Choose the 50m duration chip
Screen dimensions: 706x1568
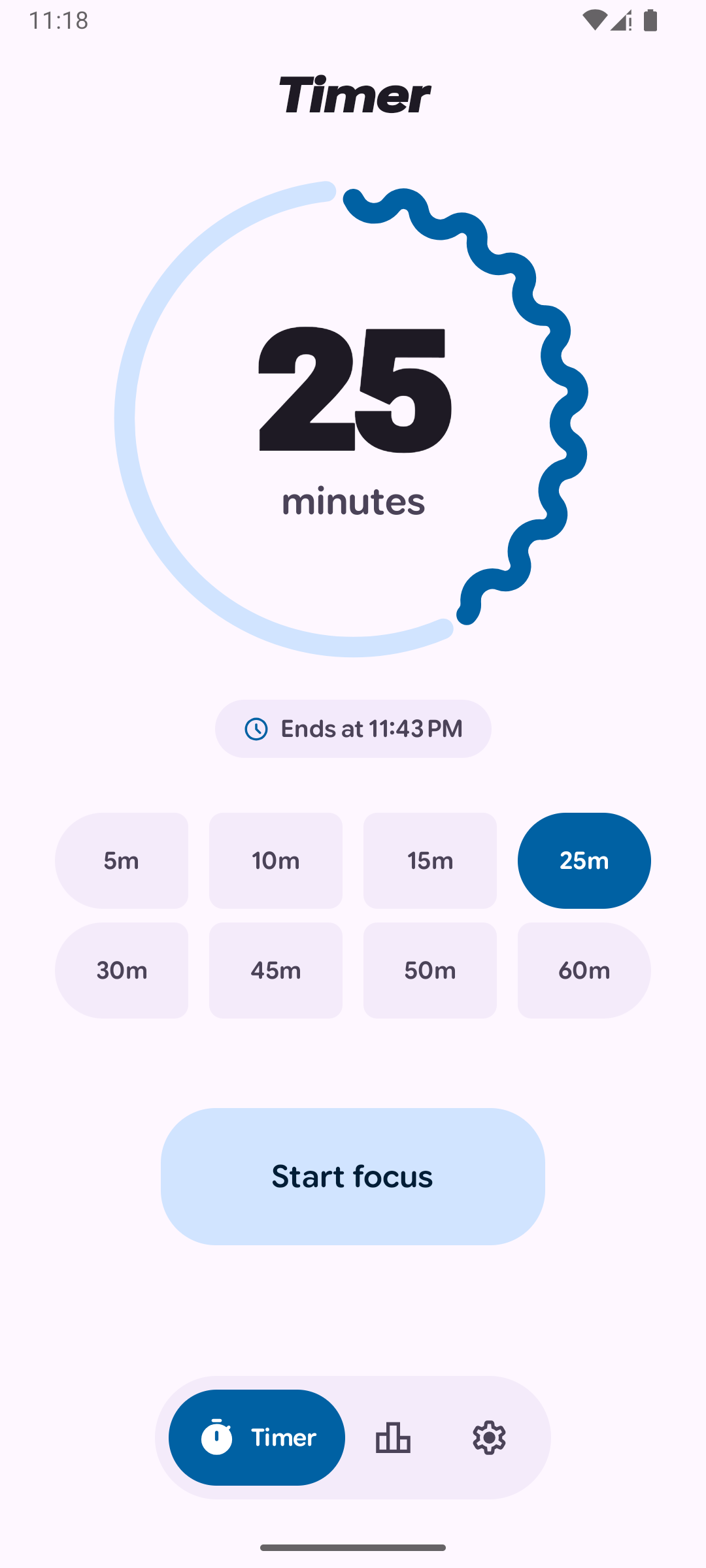[430, 970]
